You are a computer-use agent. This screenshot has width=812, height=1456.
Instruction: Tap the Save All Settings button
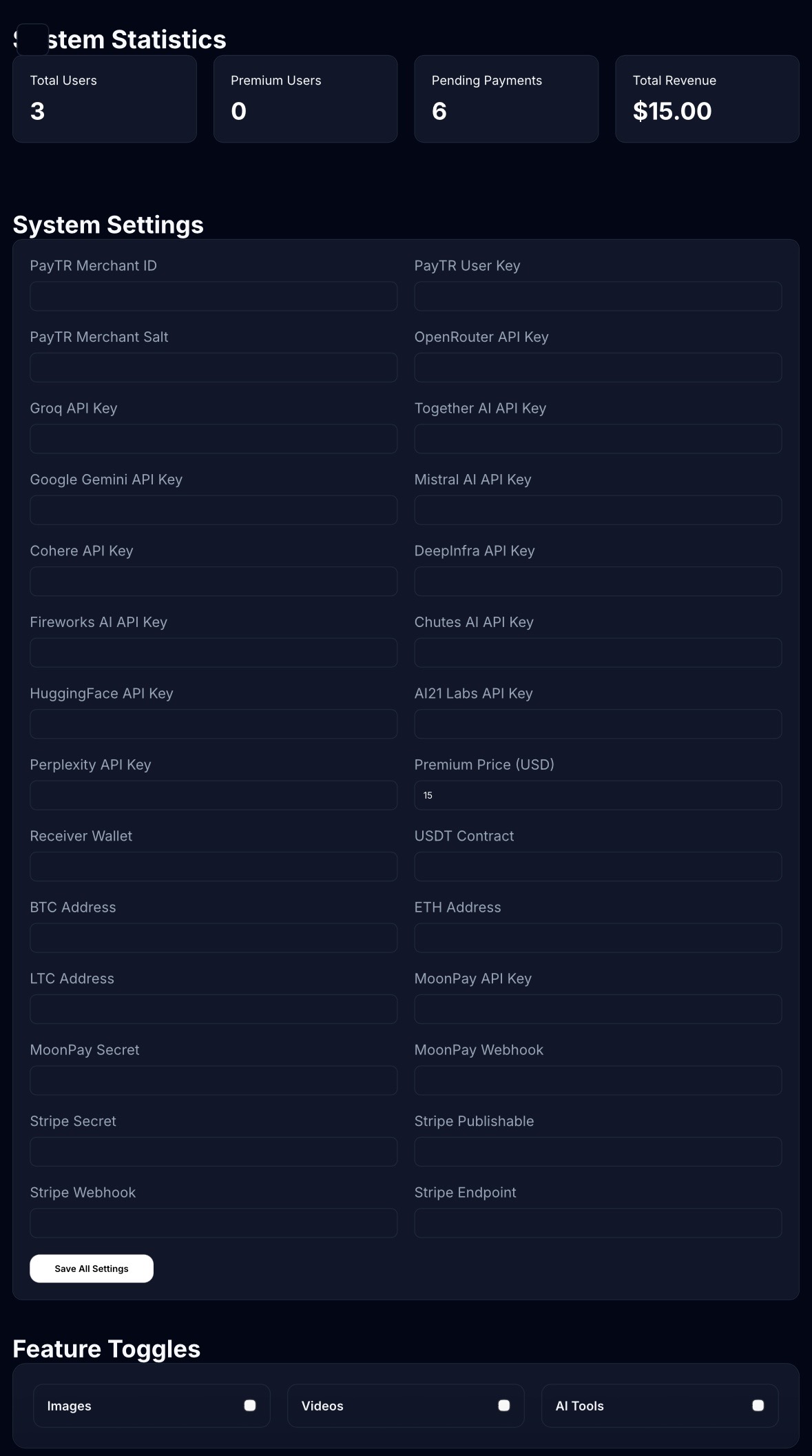(92, 1269)
